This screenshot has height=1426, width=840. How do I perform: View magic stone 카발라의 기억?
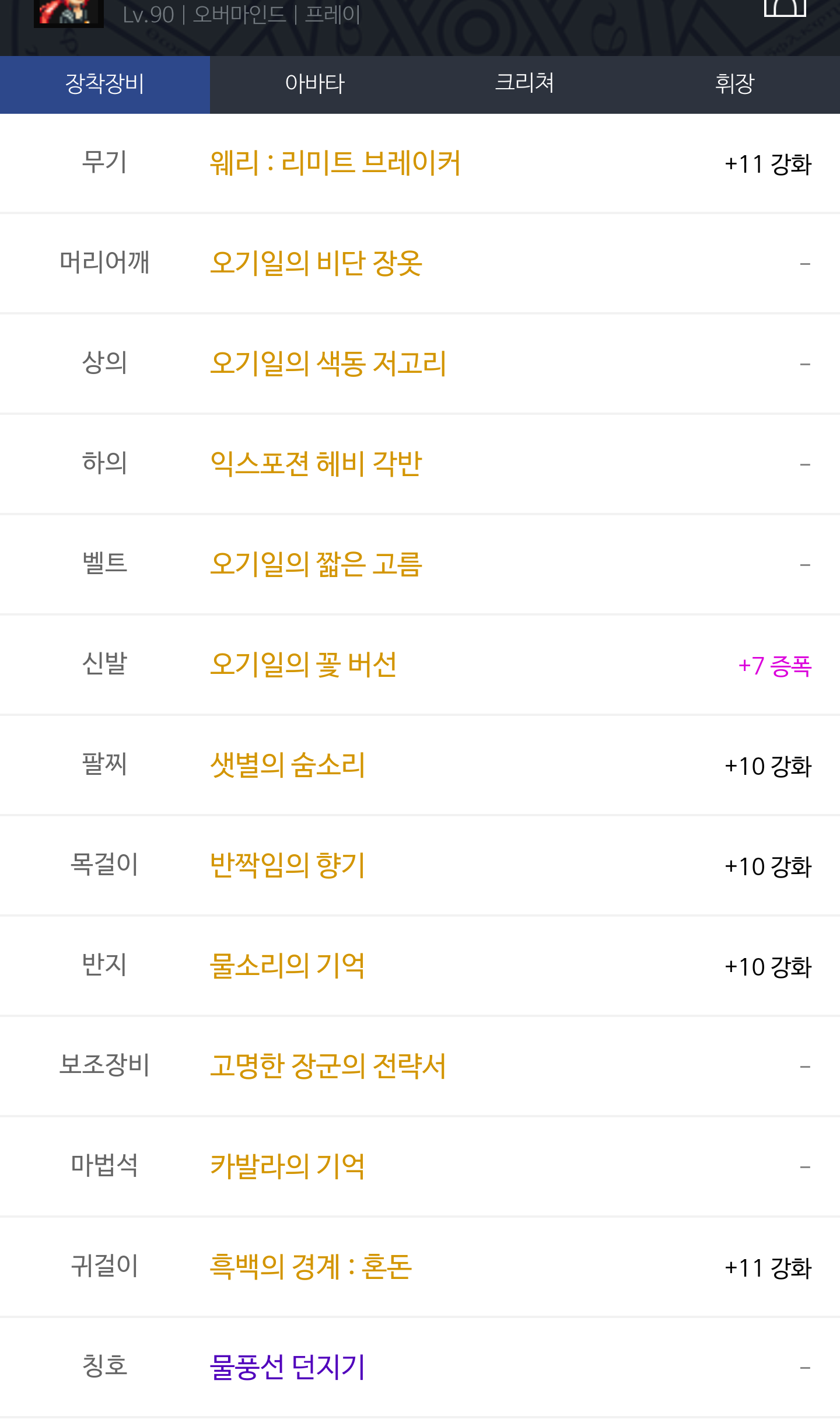pos(288,1166)
